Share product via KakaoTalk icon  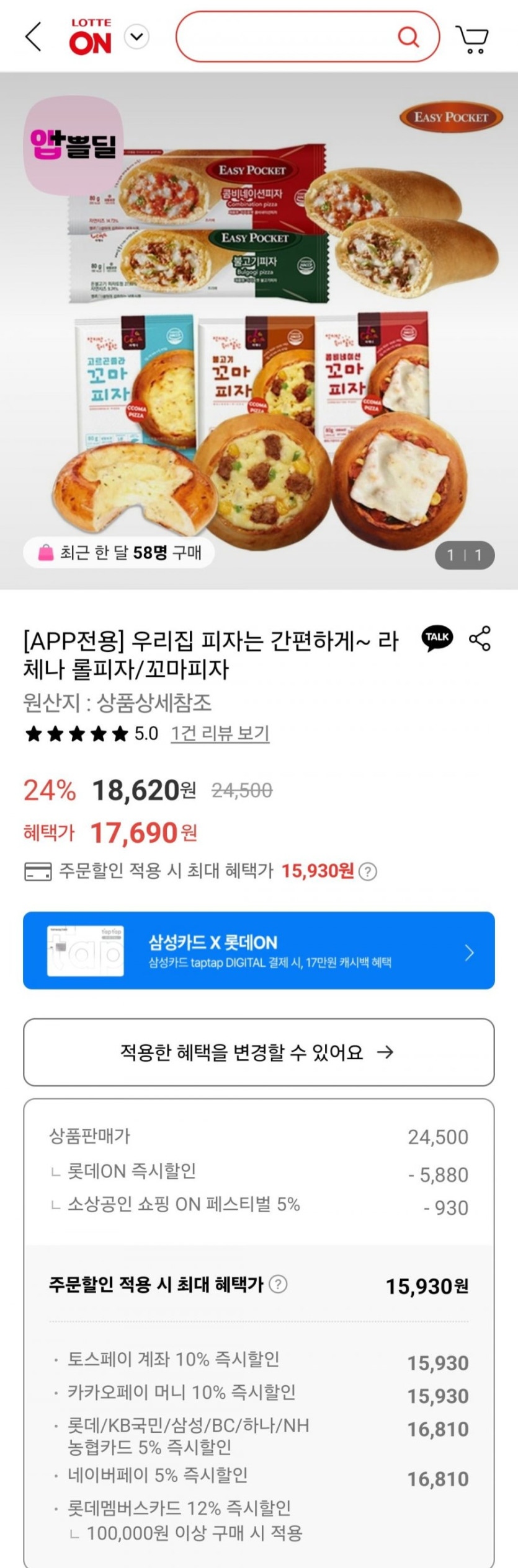coord(437,638)
